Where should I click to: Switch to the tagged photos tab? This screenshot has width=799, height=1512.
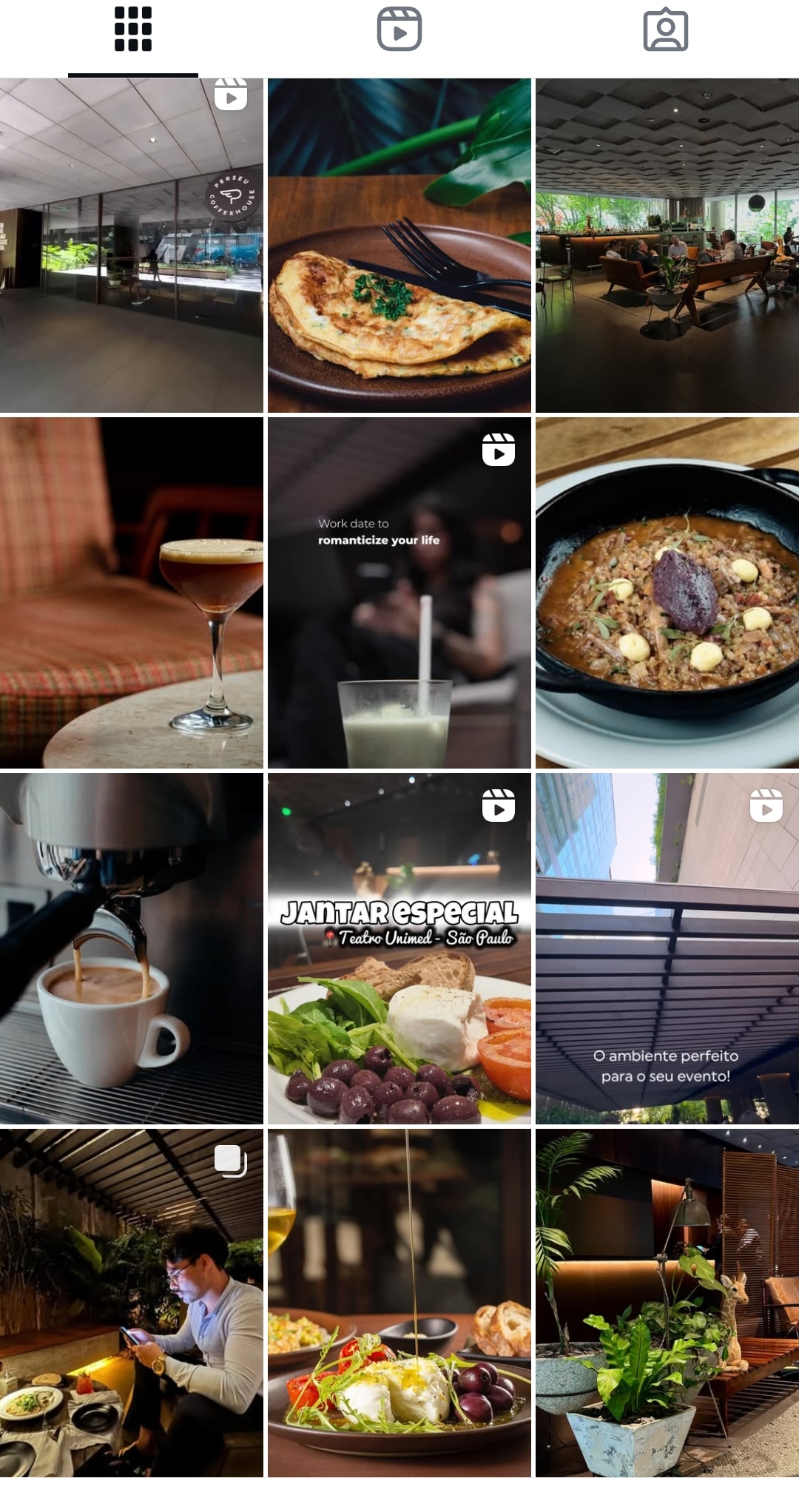pyautogui.click(x=666, y=30)
